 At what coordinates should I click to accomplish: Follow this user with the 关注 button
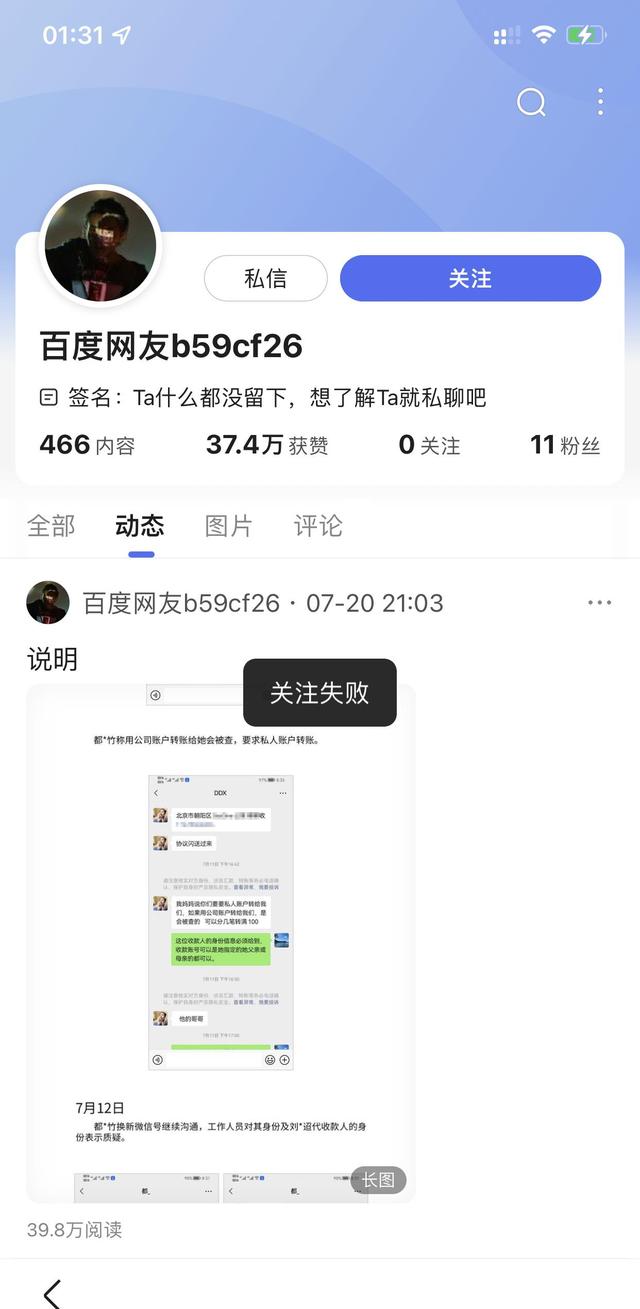pyautogui.click(x=470, y=278)
